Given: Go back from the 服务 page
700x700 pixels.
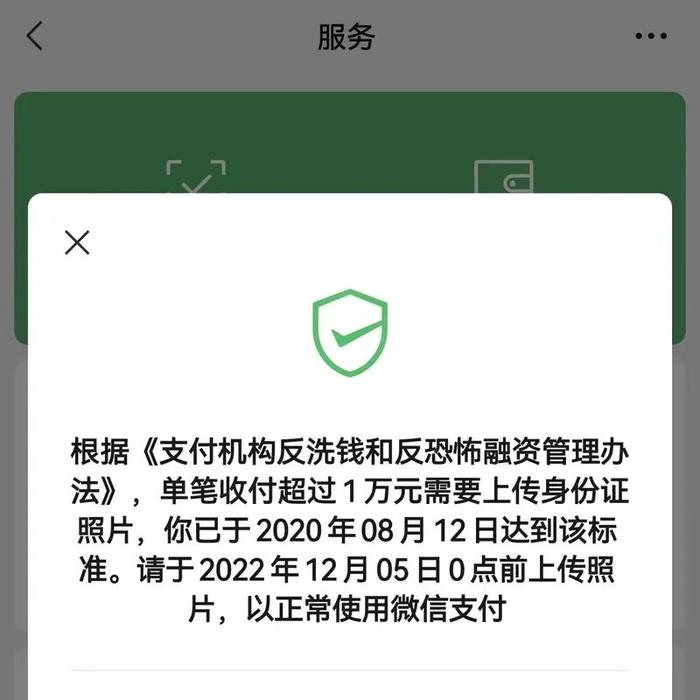Looking at the screenshot, I should 34,36.
